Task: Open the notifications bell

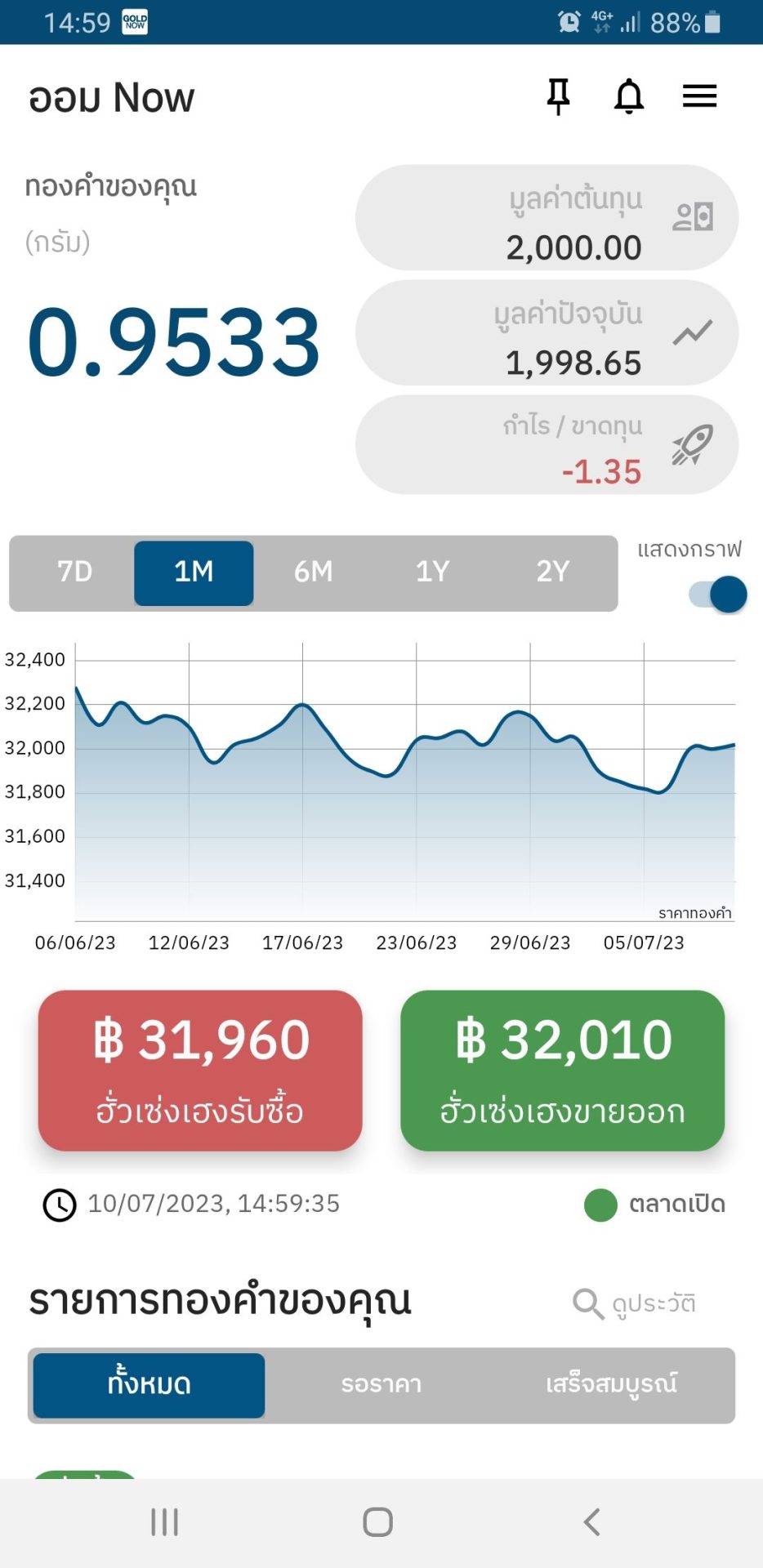Action: point(629,97)
